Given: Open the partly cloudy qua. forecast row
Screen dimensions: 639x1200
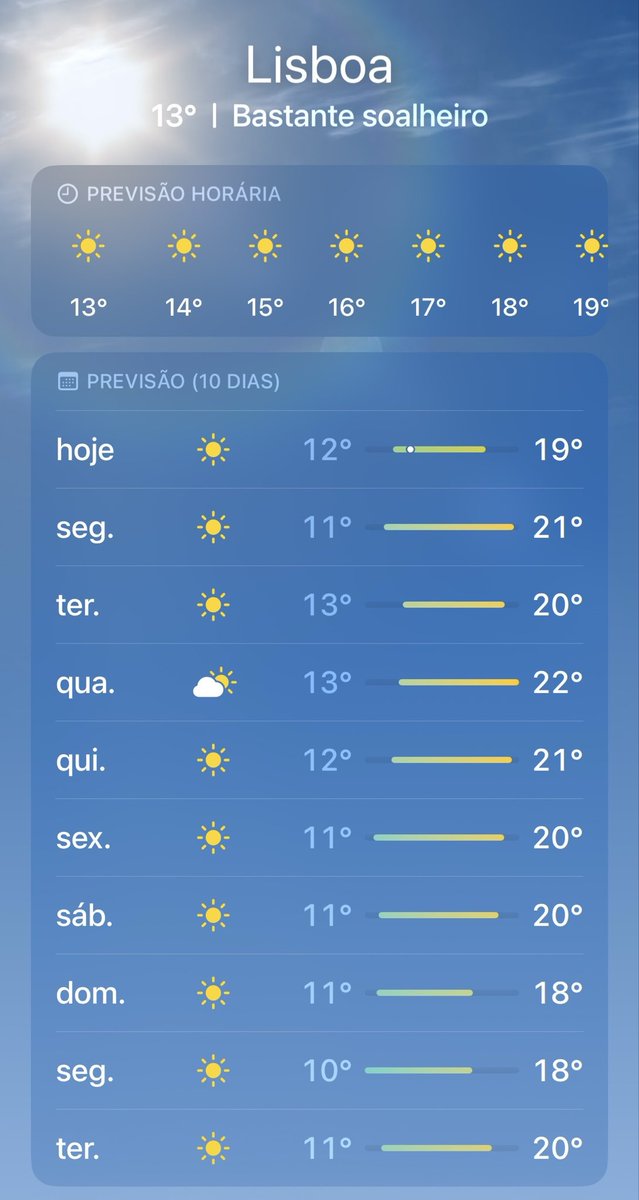Looking at the screenshot, I should (x=319, y=683).
